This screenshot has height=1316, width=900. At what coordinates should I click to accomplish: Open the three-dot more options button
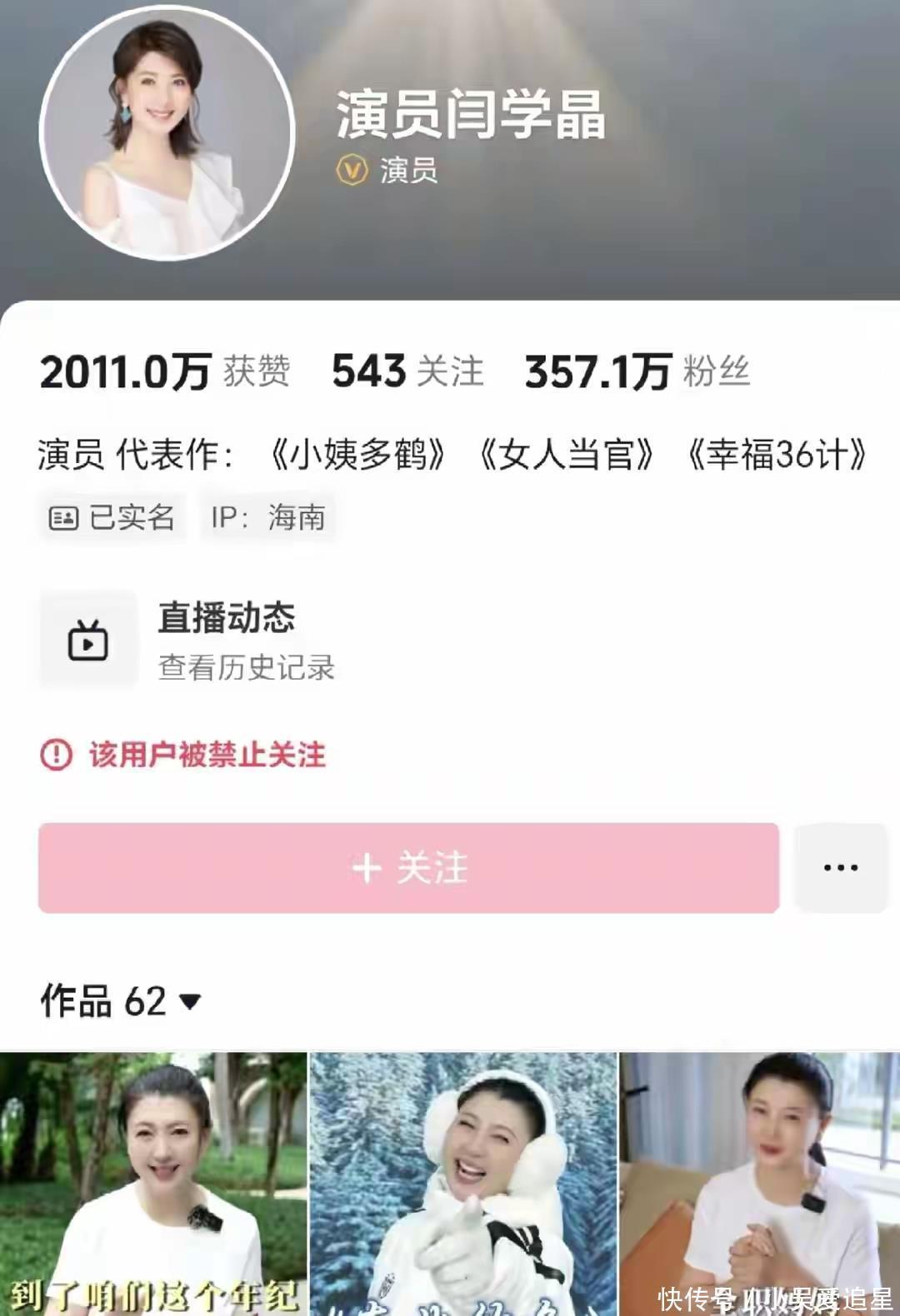click(x=840, y=868)
